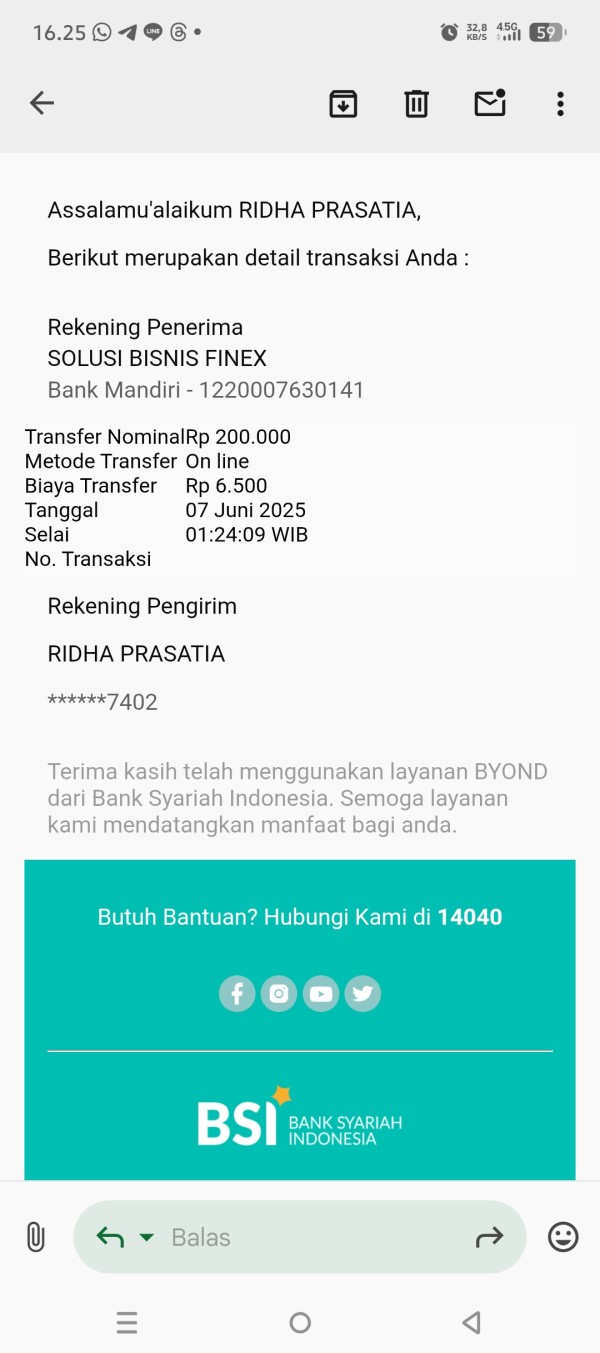Open BSI Twitter page
Viewport: 600px width, 1353px height.
coord(363,993)
